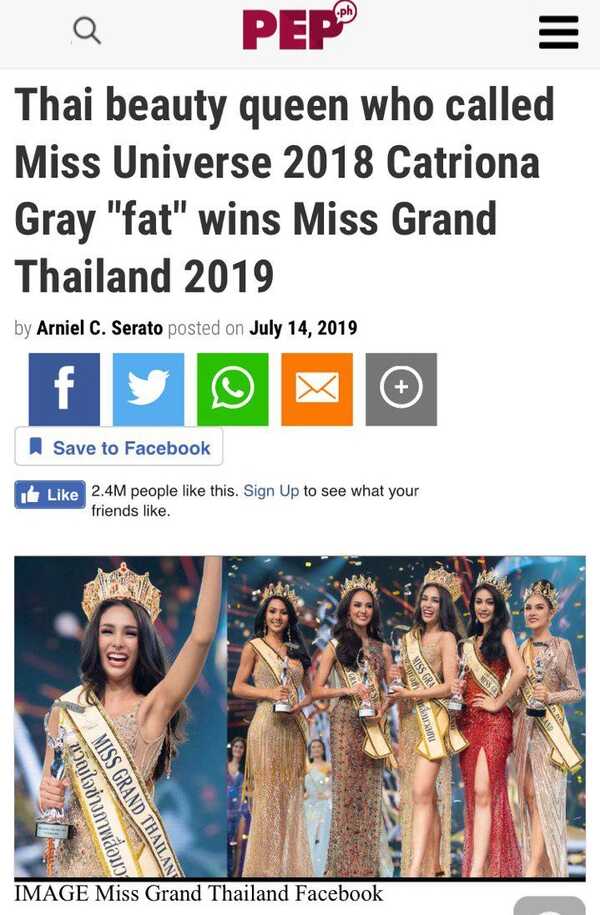
Task: Tap the Sign Up link
Action: (271, 491)
